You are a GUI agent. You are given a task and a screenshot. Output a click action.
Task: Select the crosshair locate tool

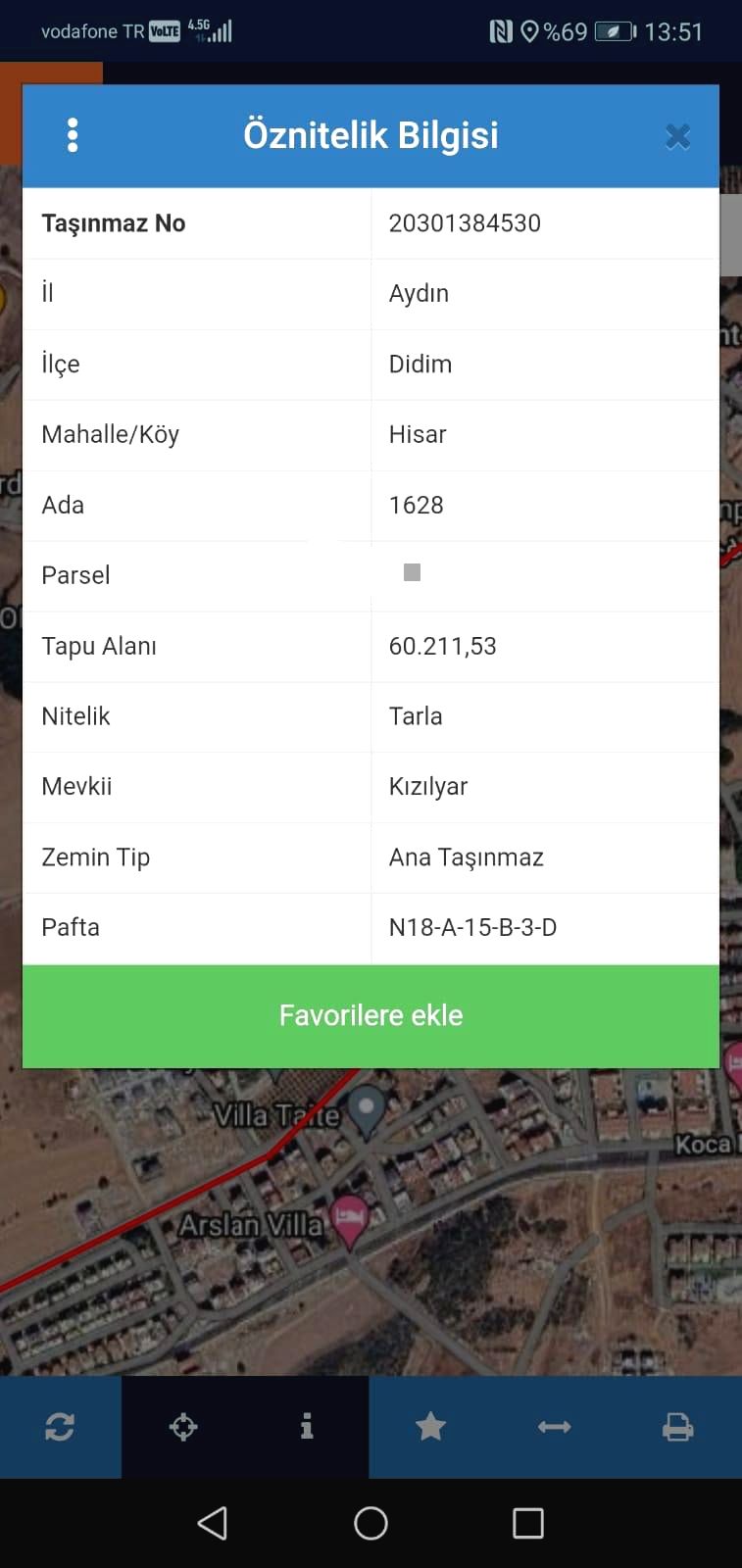pyautogui.click(x=183, y=1427)
